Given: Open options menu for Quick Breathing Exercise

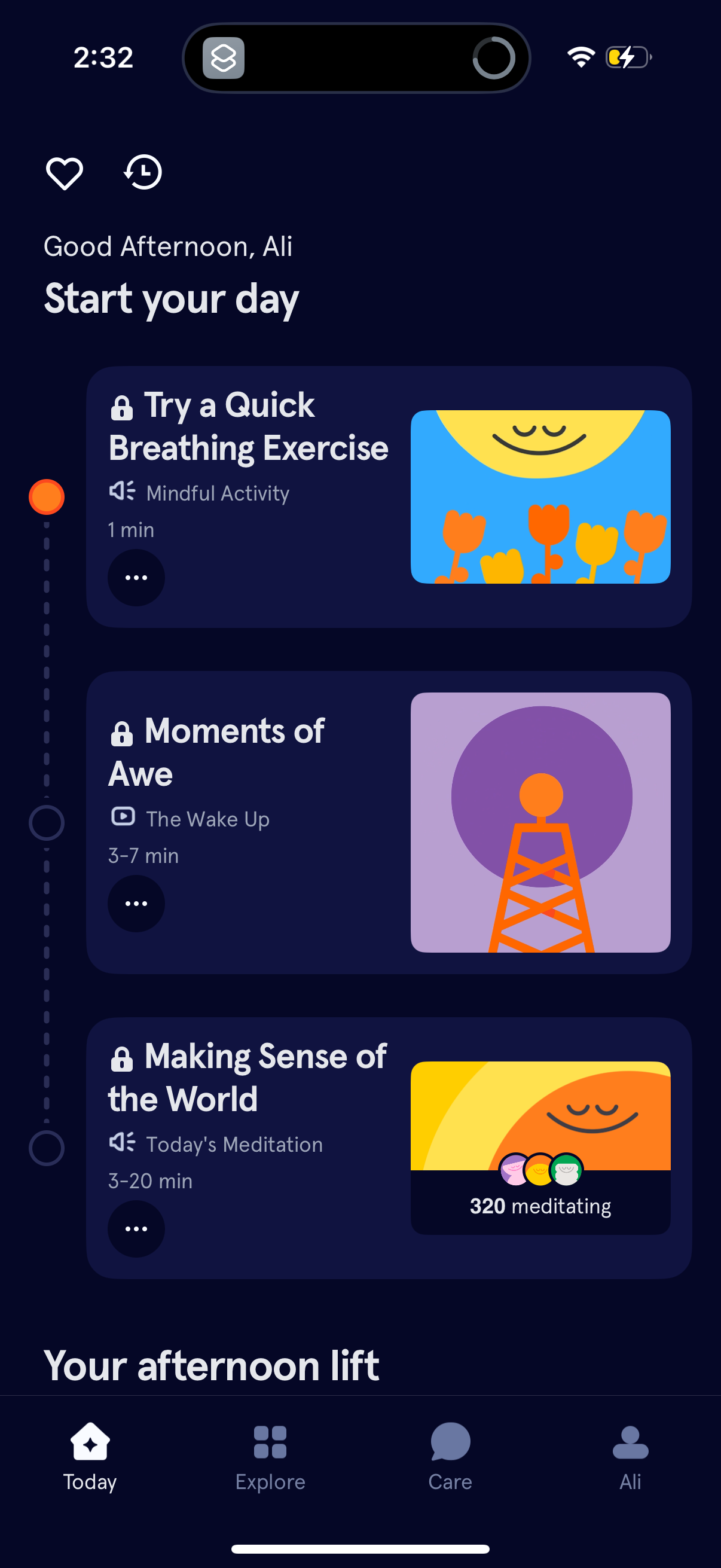Looking at the screenshot, I should tap(136, 577).
